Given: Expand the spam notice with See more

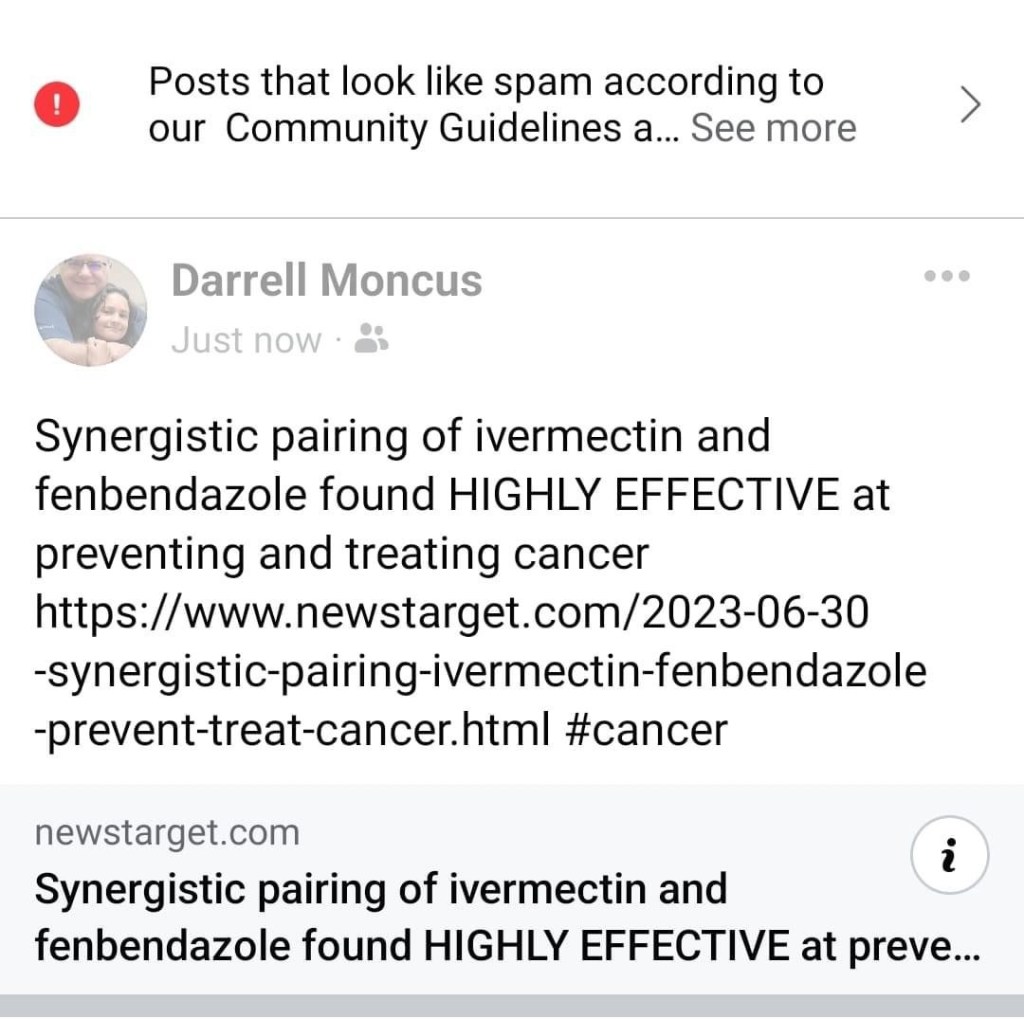Looking at the screenshot, I should 773,129.
